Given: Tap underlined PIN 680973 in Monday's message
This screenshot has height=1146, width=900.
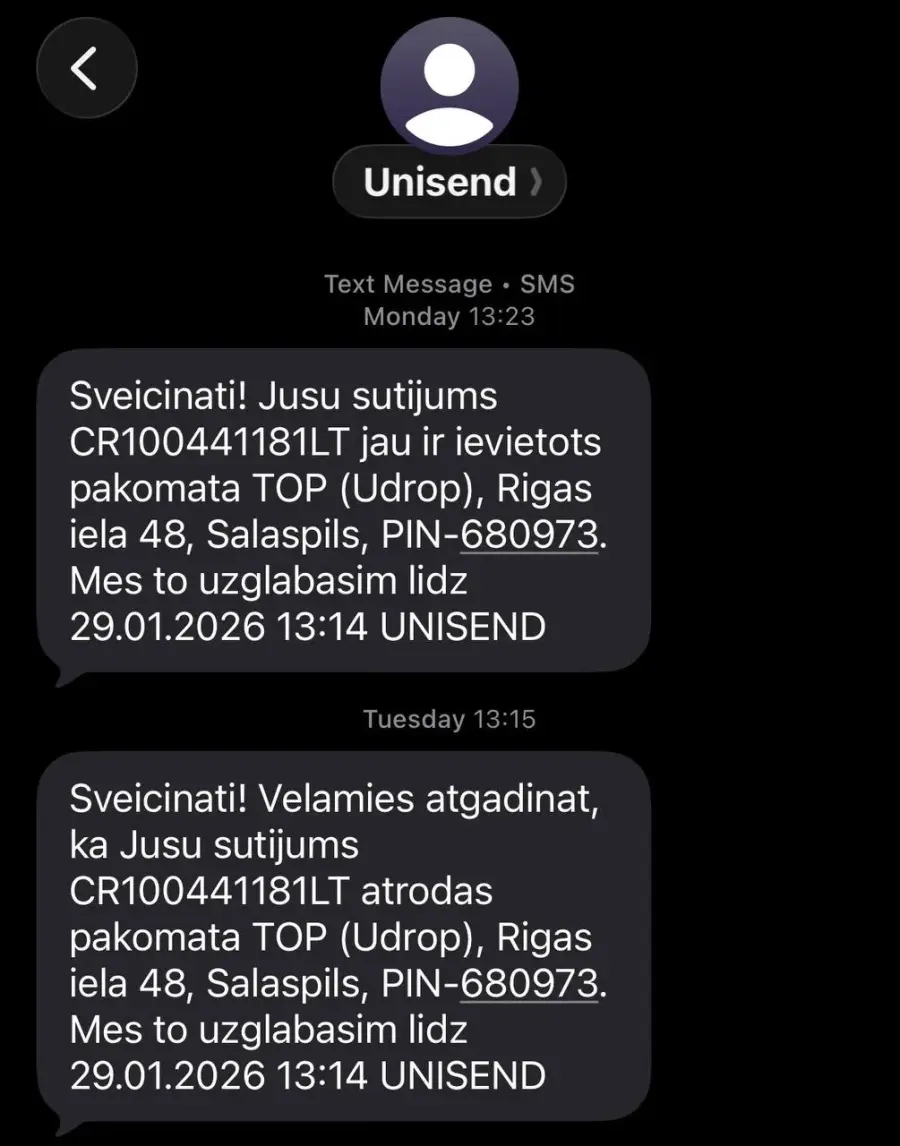Looking at the screenshot, I should point(528,535).
